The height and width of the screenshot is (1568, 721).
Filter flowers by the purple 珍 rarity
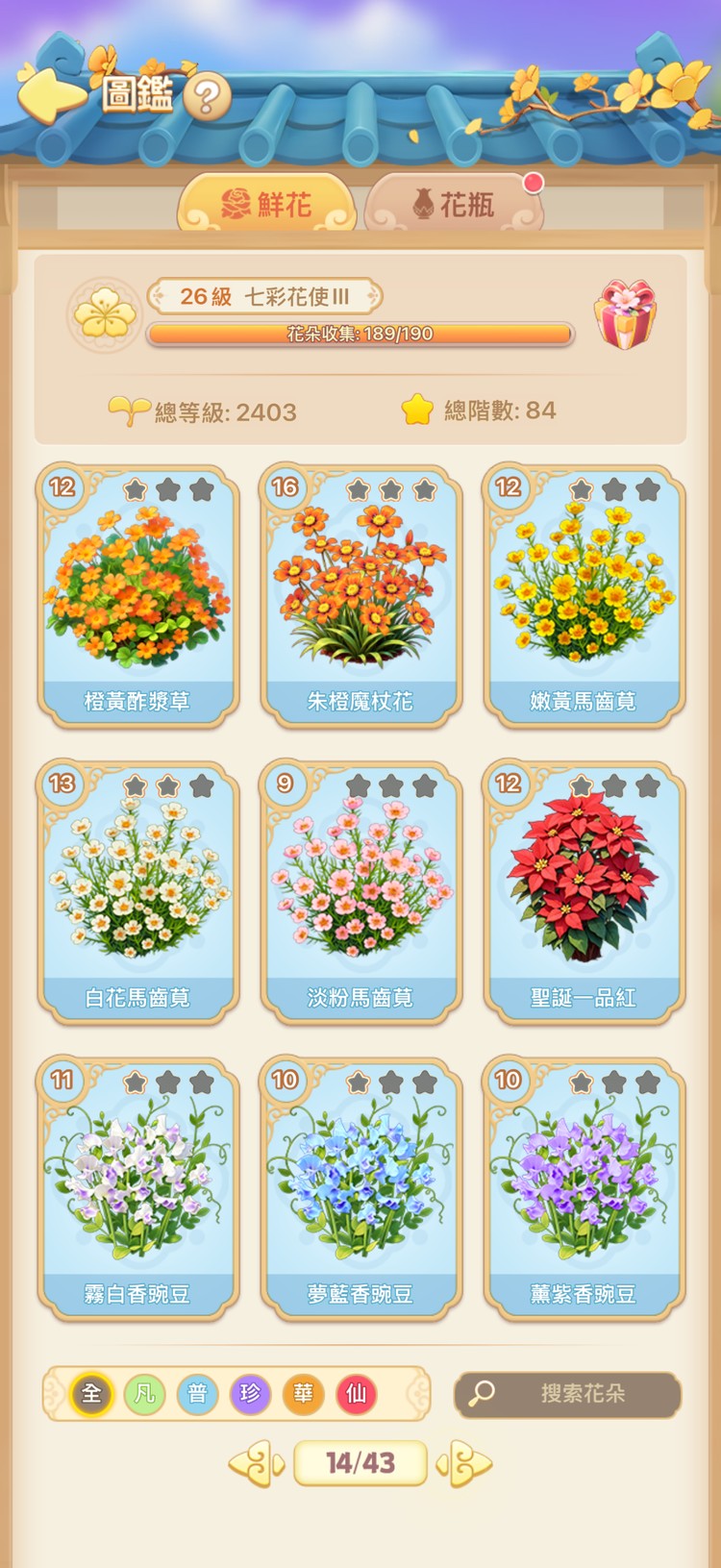250,1394
